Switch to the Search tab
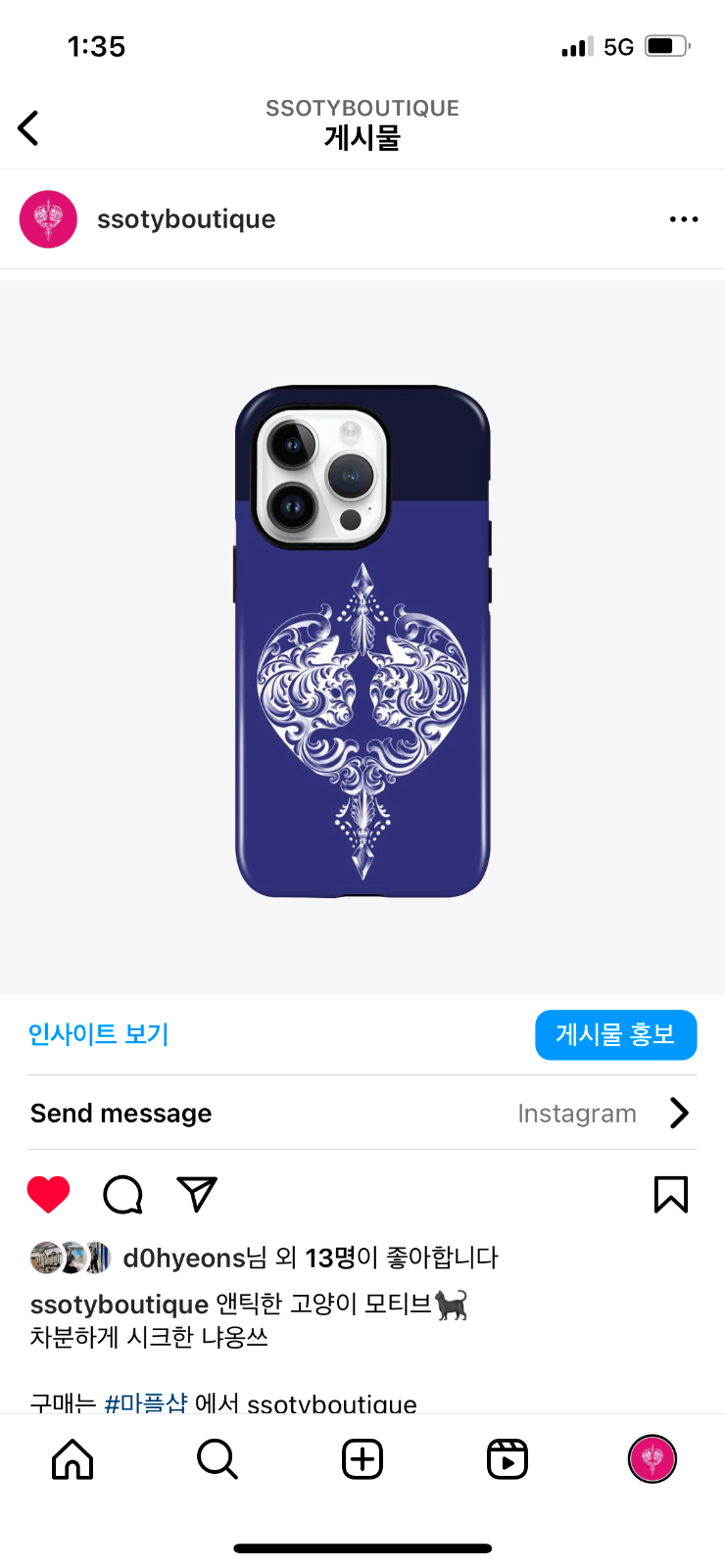 coord(217,1459)
